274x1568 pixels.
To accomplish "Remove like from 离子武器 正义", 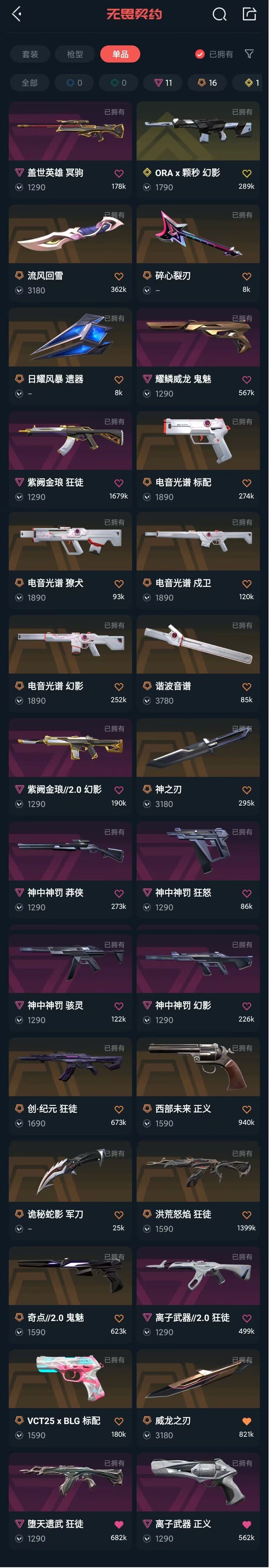I will click(247, 1524).
